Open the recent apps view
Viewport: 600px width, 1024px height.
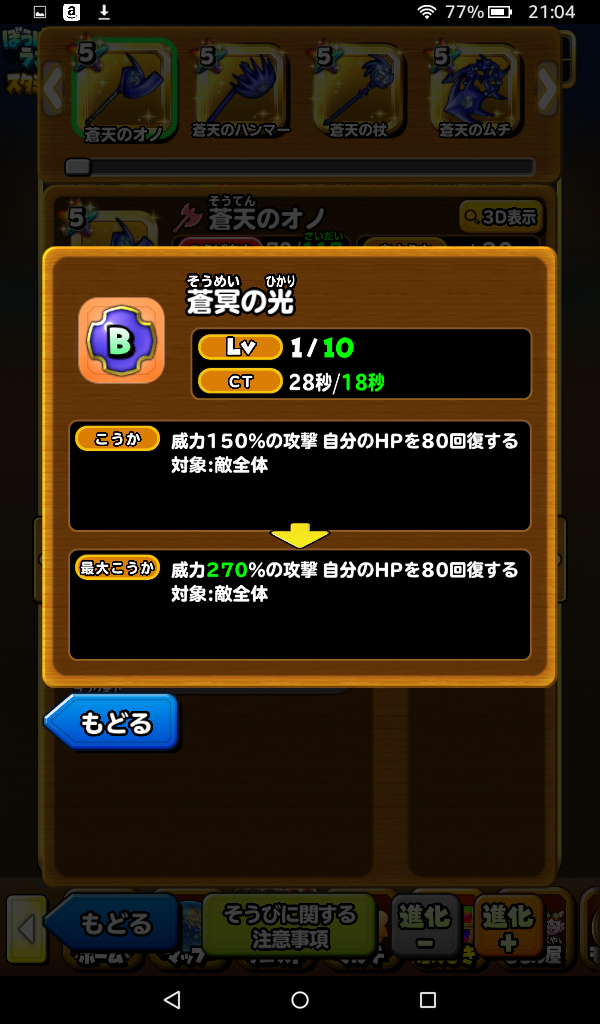(428, 999)
